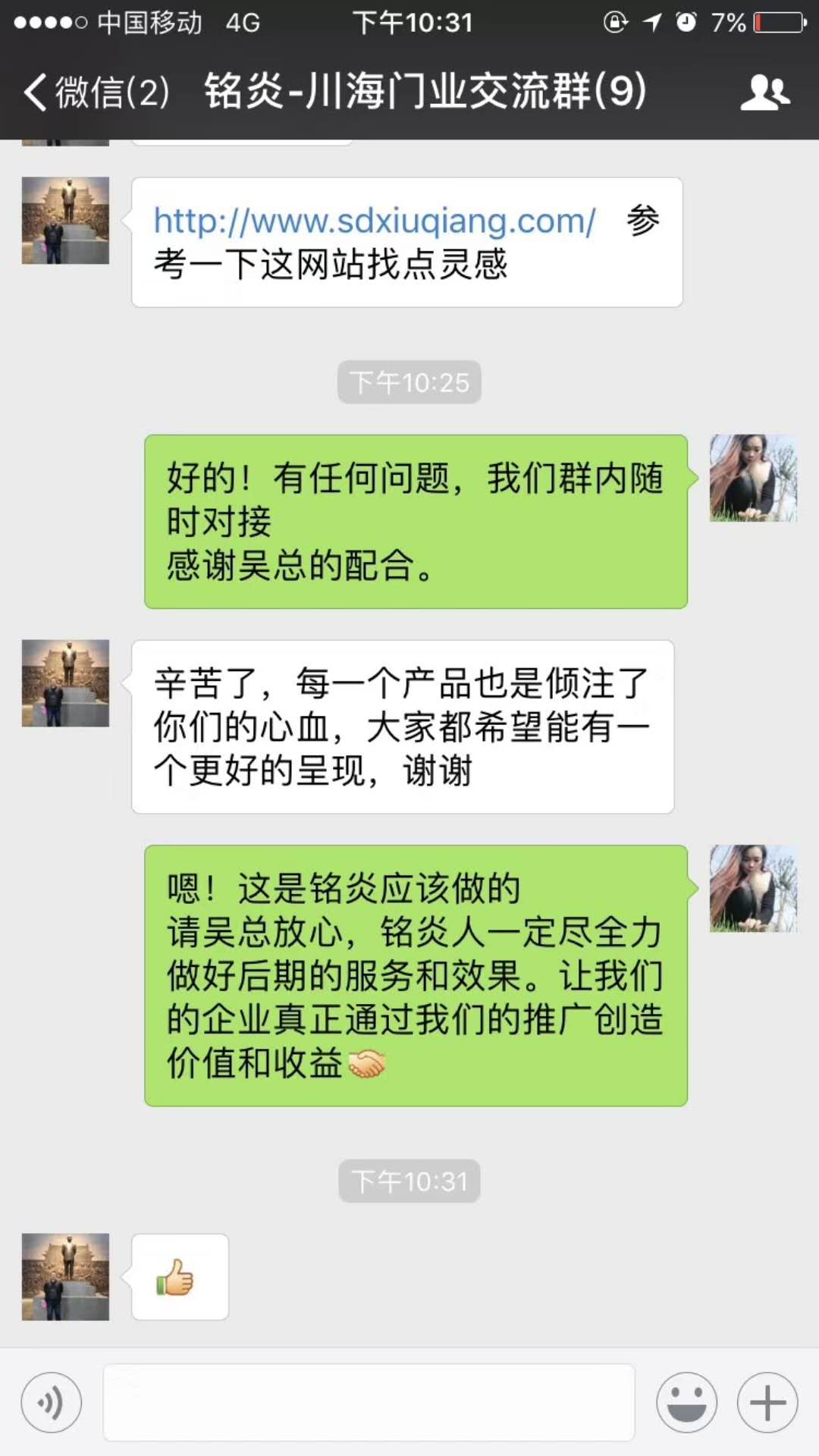The height and width of the screenshot is (1456, 819).
Task: Switch to voice message input
Action: (x=52, y=1403)
